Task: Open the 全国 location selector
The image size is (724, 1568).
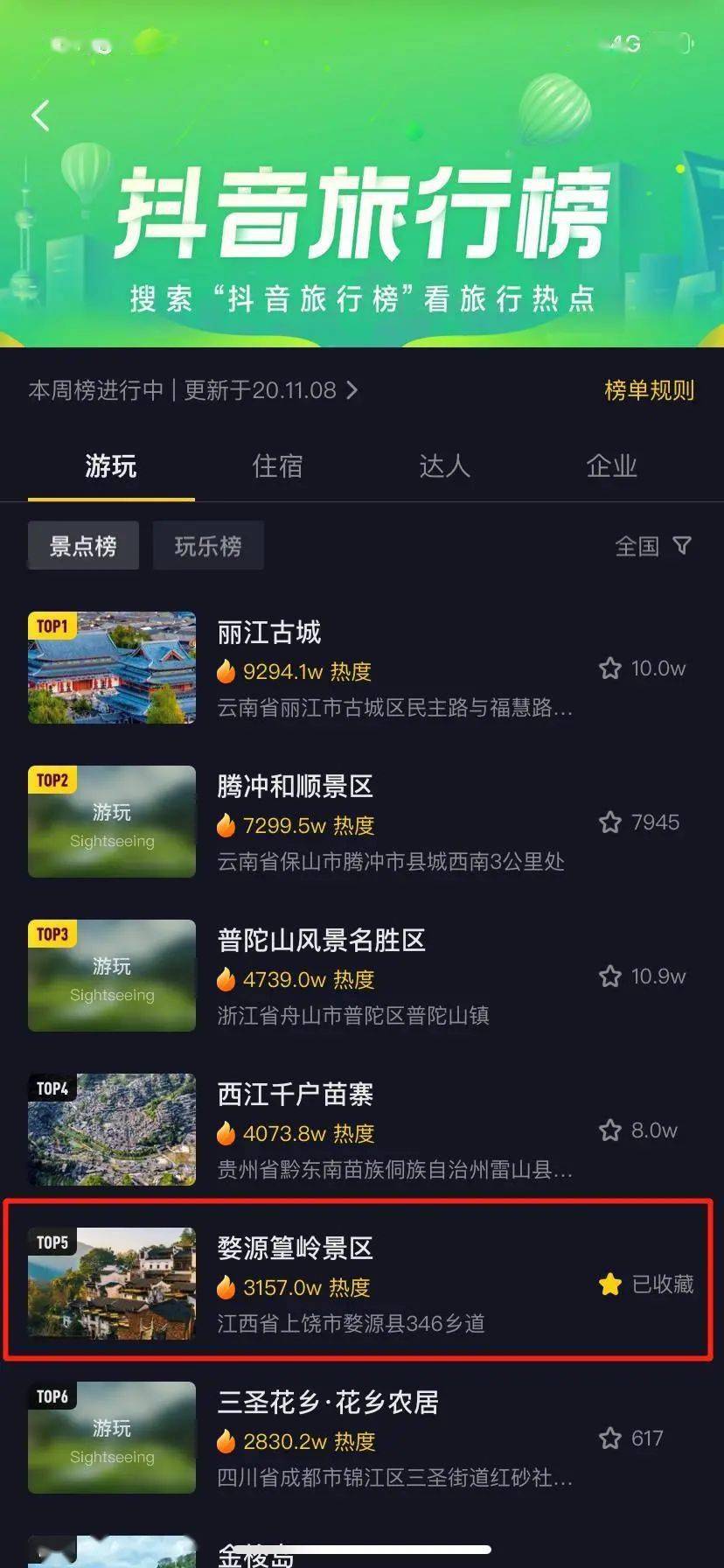Action: [x=637, y=545]
